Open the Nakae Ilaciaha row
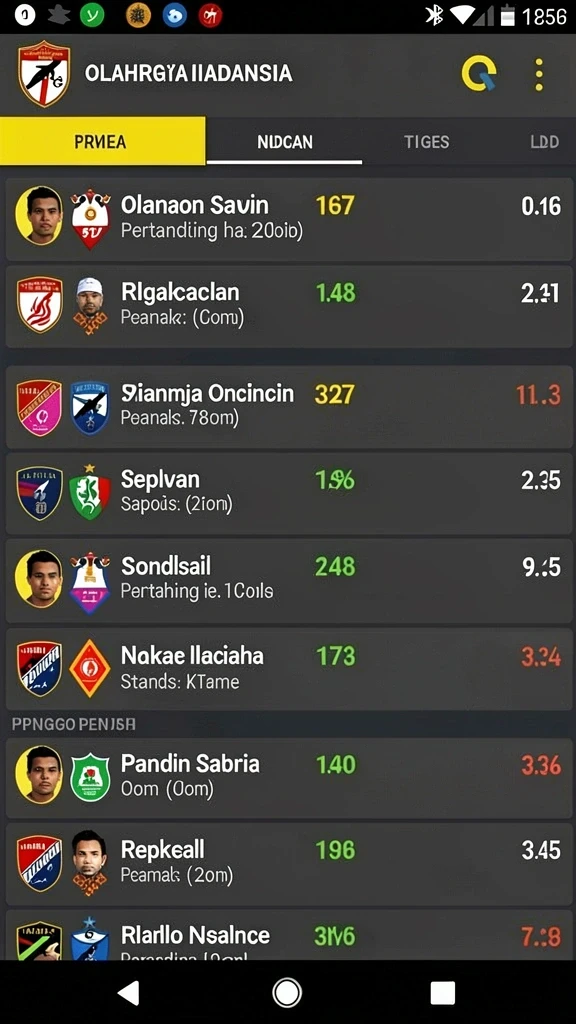576x1024 pixels. click(289, 669)
